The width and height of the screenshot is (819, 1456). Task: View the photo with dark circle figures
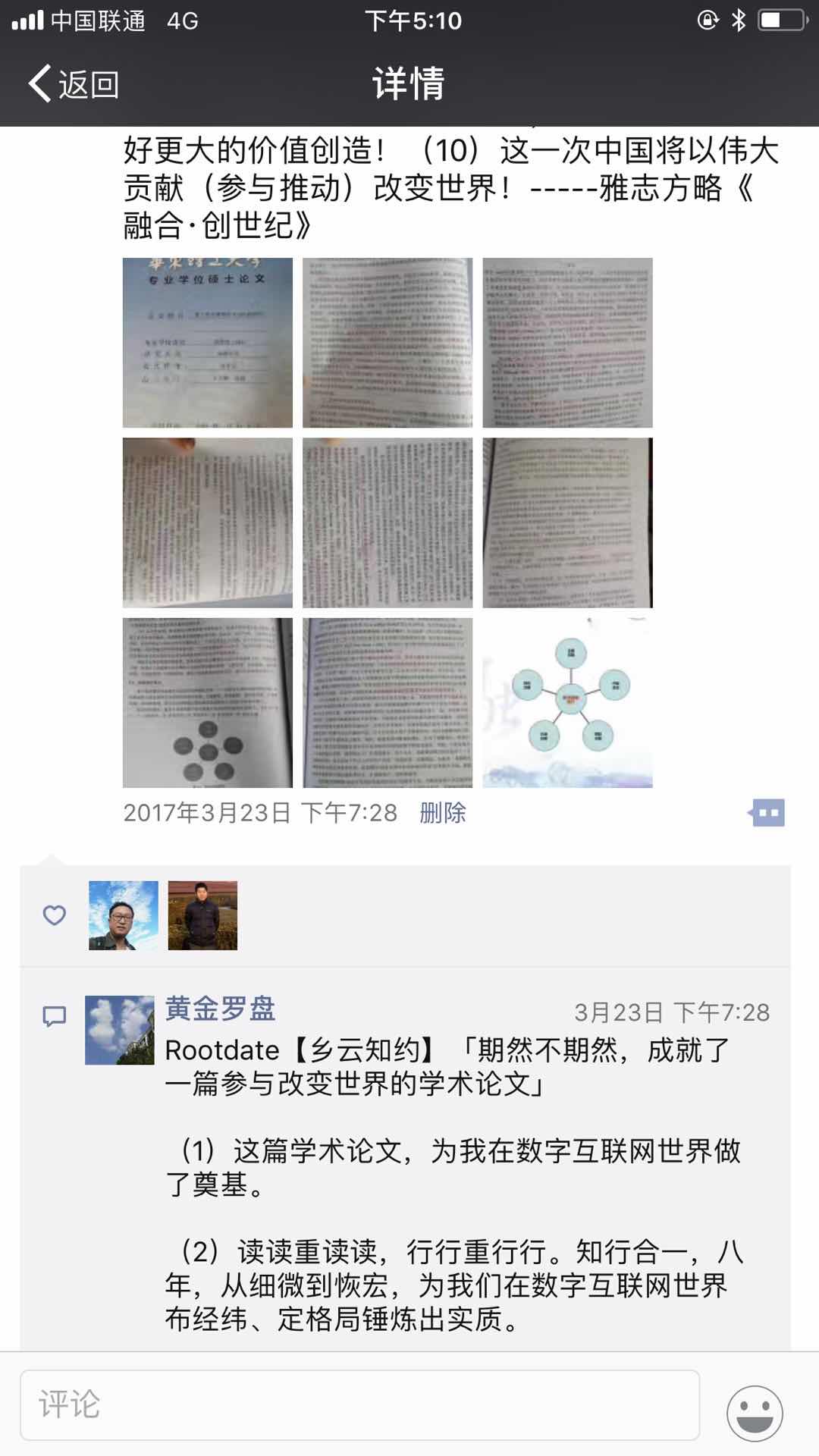[207, 702]
